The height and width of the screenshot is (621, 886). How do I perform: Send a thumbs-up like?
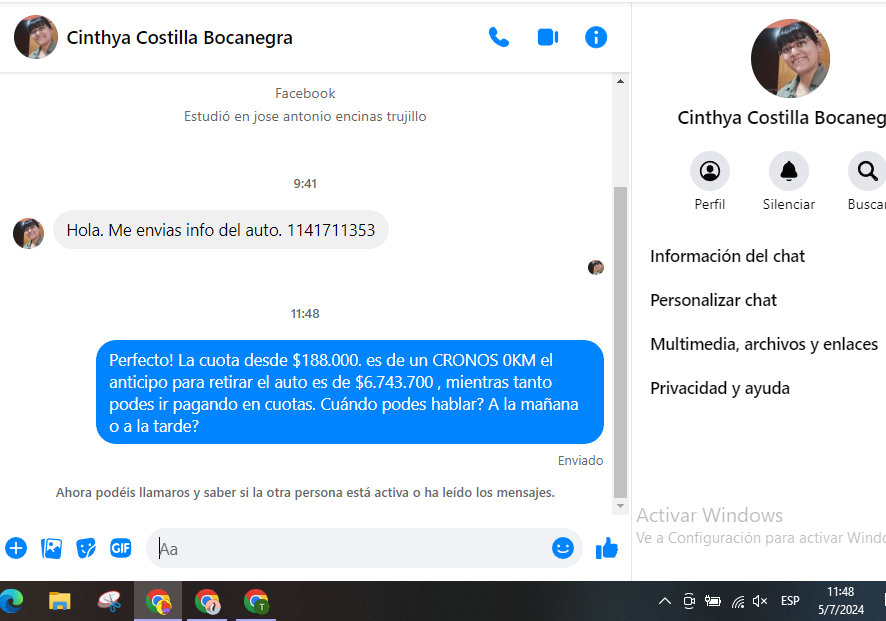(606, 548)
